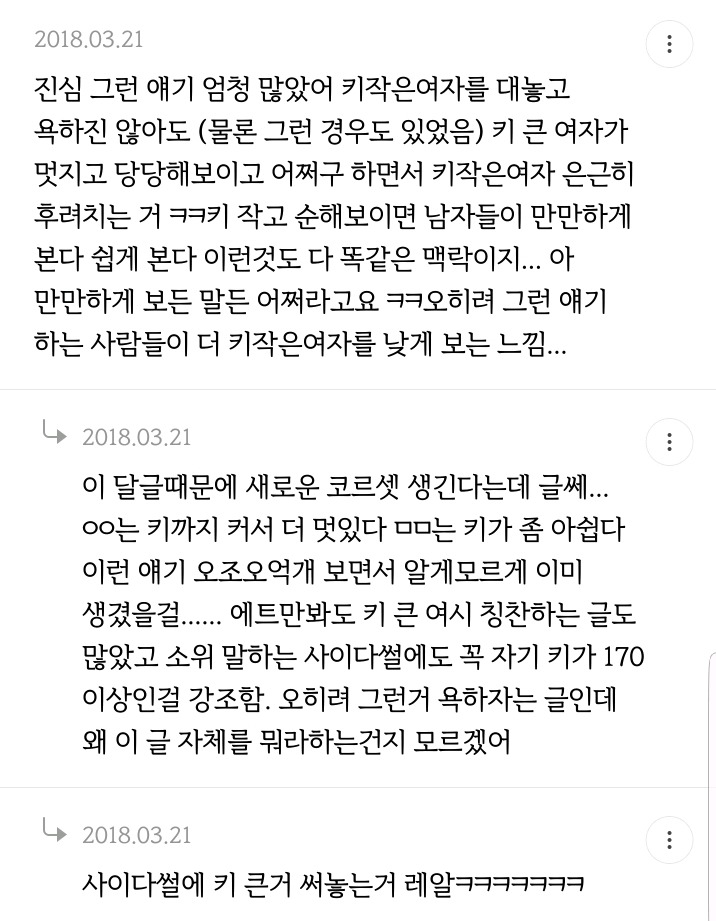Open overflow menu on the reply starting '사이다썰에 키 큰거'

click(668, 839)
